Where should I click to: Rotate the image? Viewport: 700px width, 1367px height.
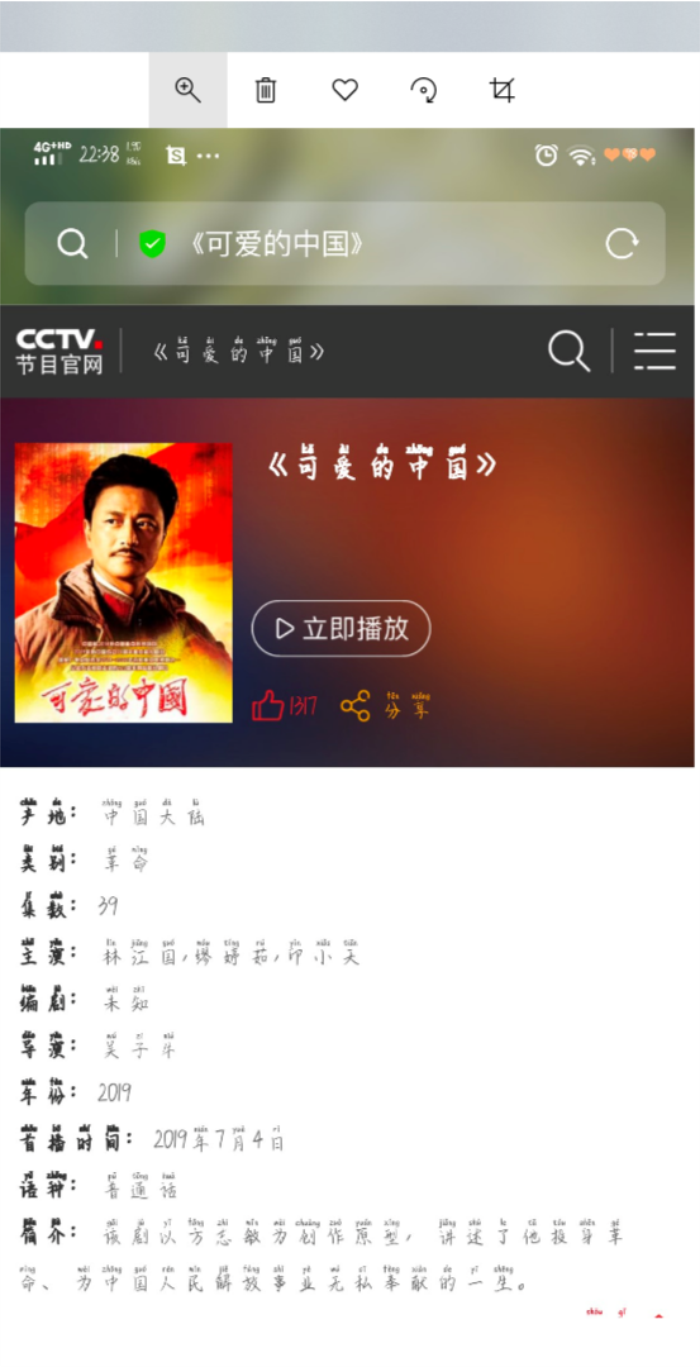[424, 91]
